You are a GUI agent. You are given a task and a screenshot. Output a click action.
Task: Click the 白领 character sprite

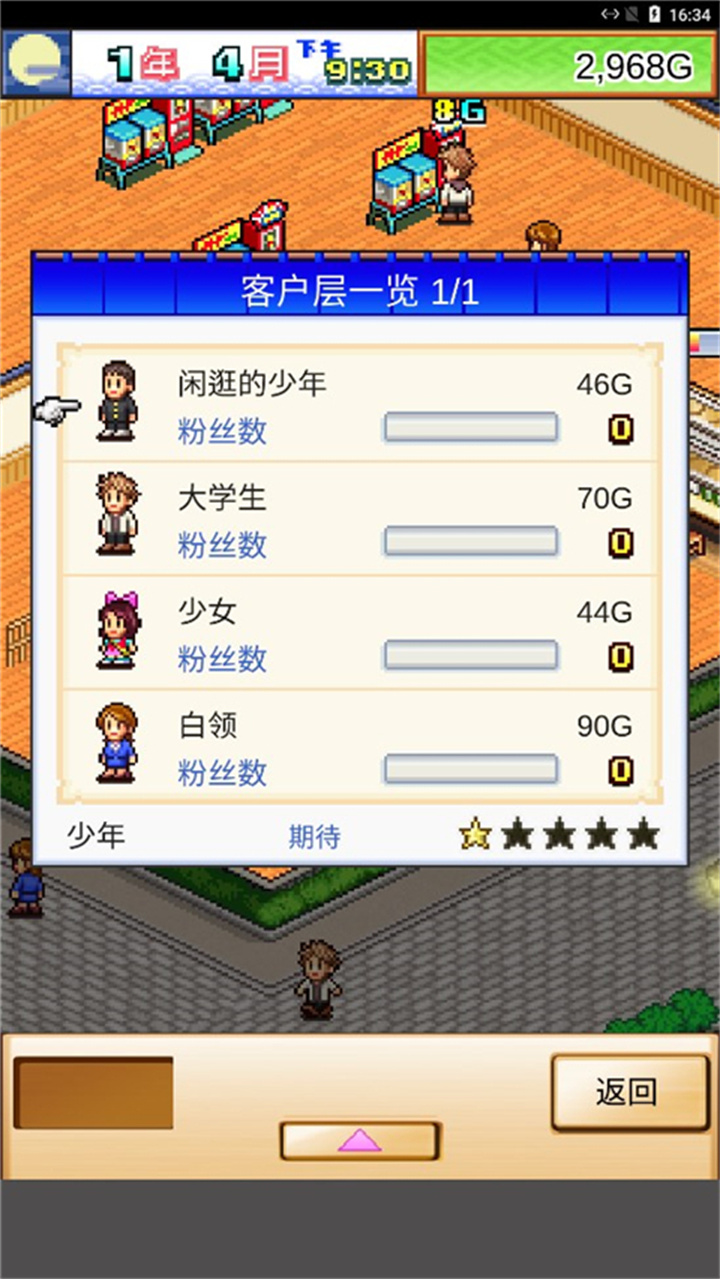(x=118, y=742)
